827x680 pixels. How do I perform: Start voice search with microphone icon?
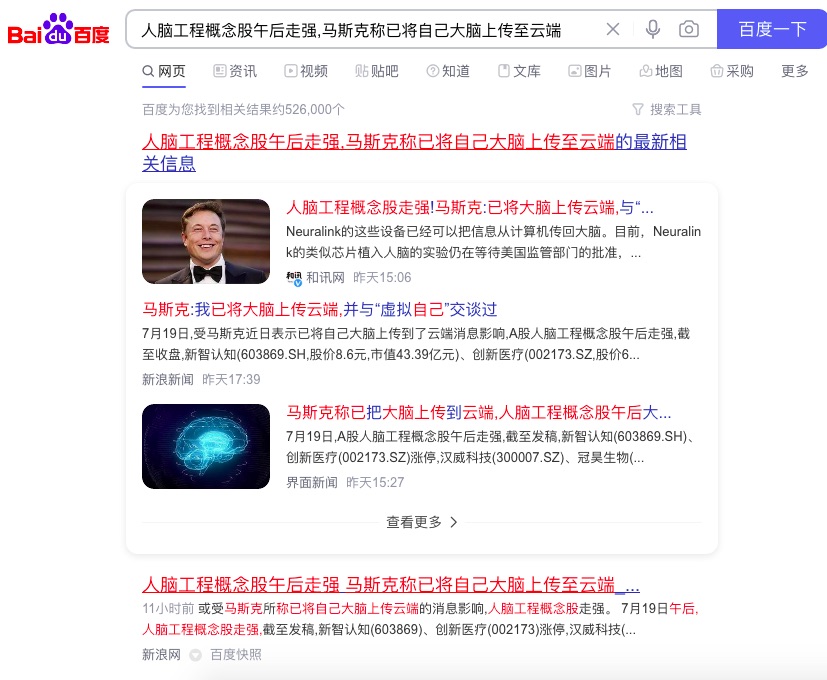point(653,29)
